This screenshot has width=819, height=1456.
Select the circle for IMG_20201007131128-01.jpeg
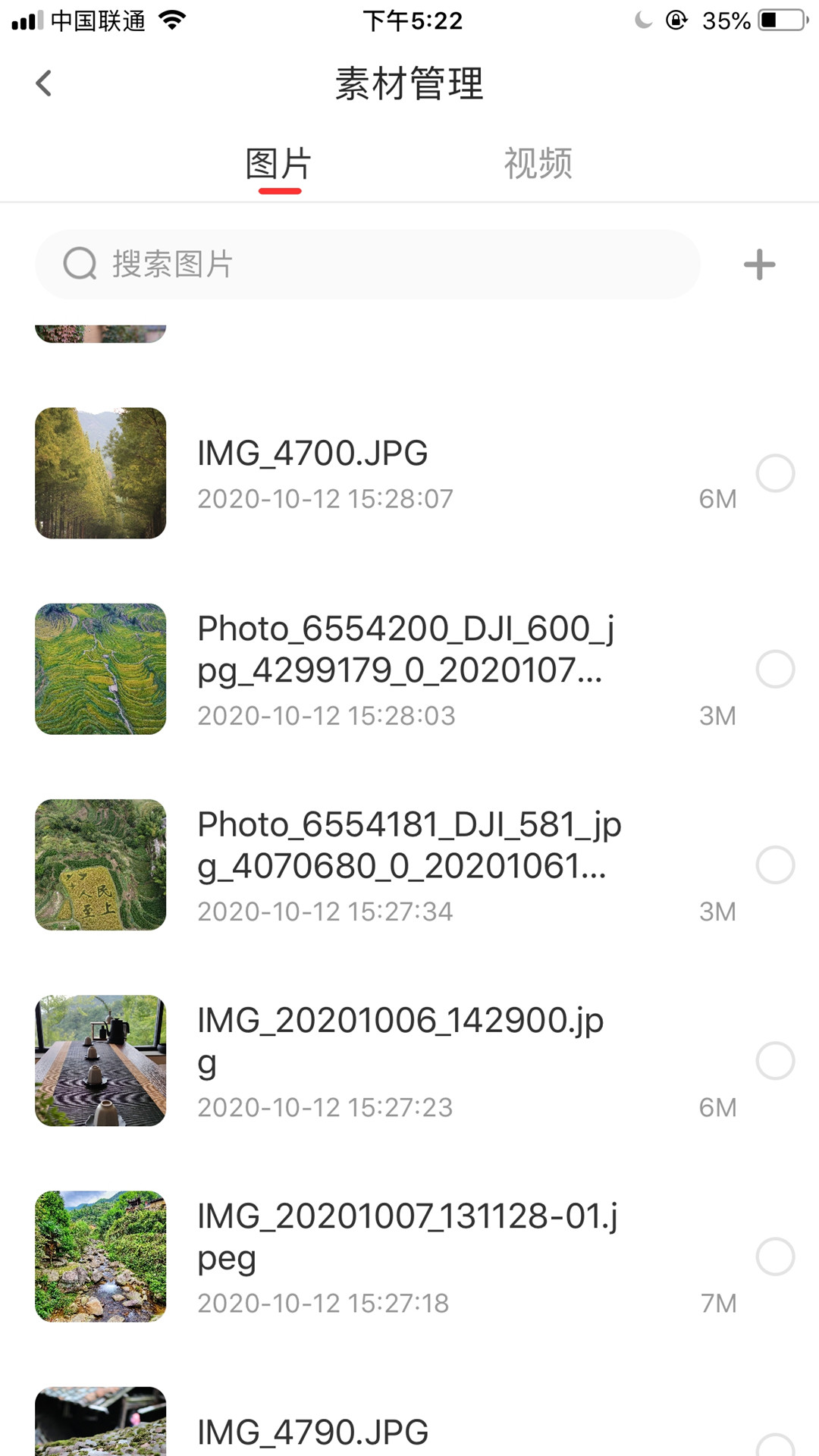click(x=776, y=1257)
